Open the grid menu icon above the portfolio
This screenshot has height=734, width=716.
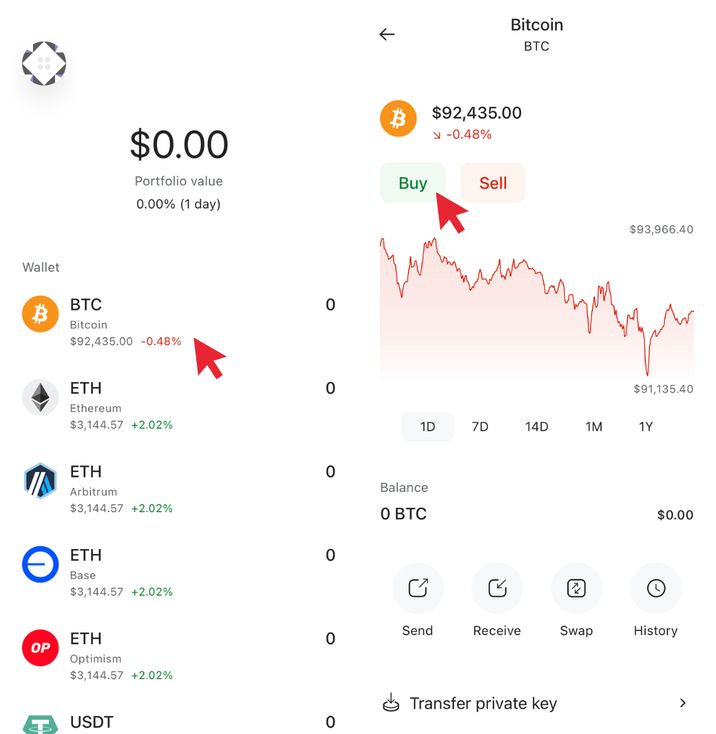pos(44,63)
